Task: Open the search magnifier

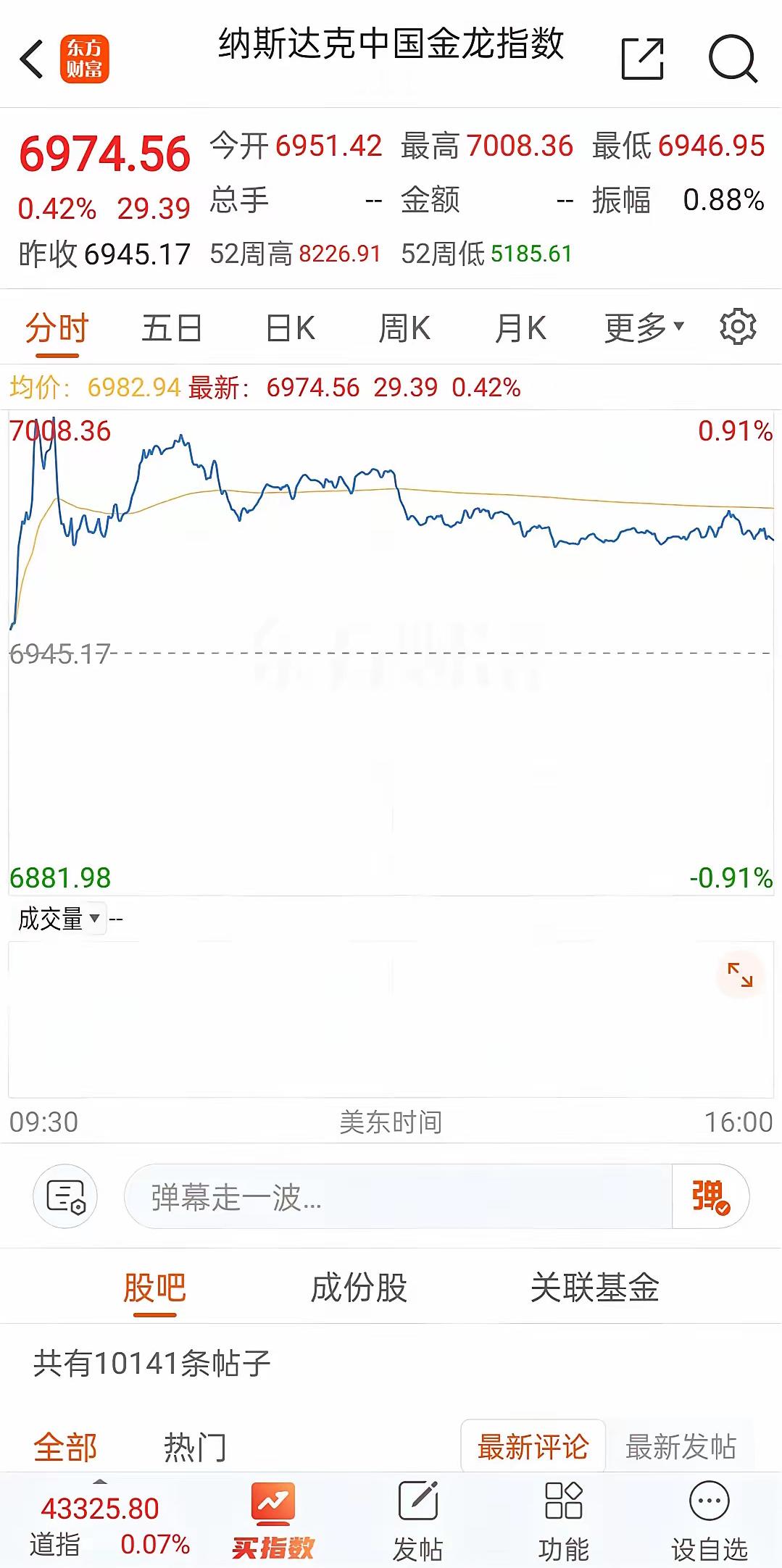Action: click(x=733, y=59)
